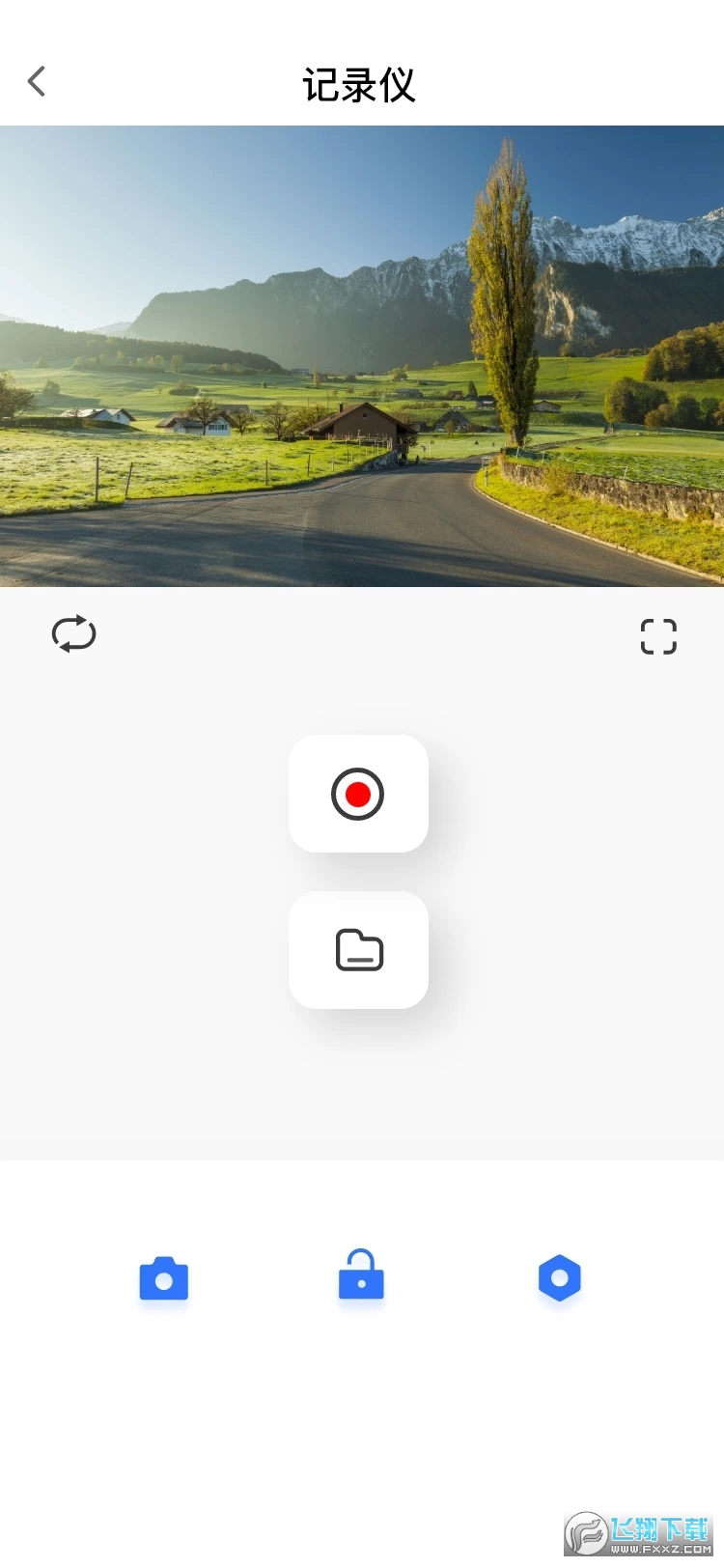Select the 记录仪 title bar
This screenshot has height=1568, width=724.
[x=362, y=84]
